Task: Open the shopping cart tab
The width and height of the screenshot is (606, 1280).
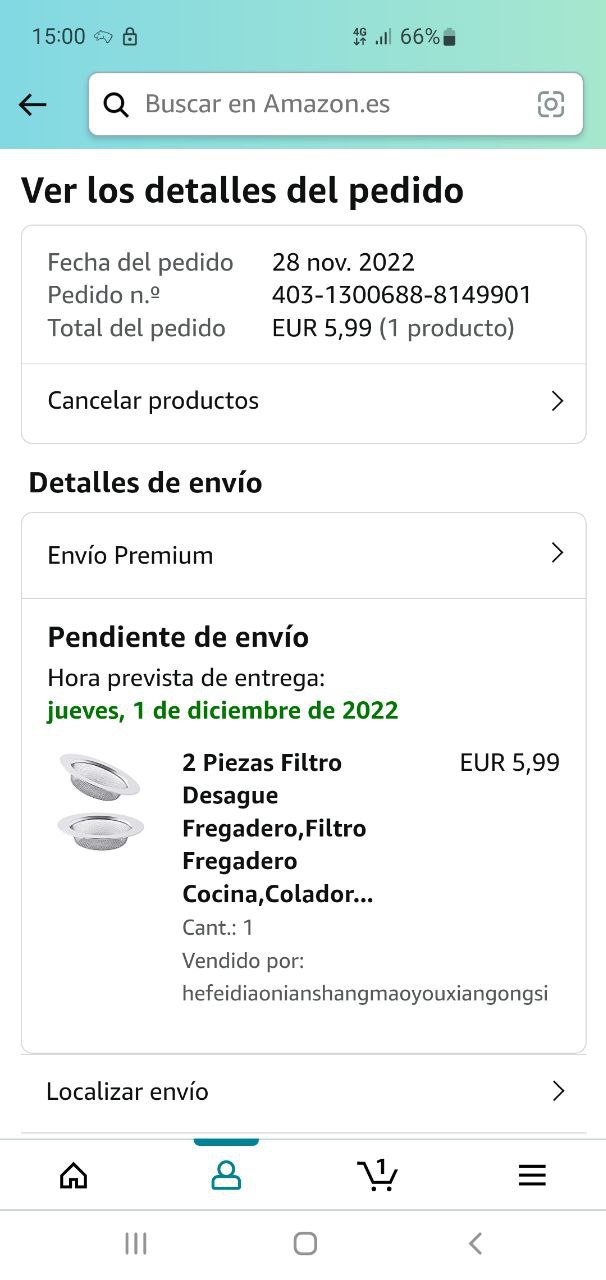Action: (377, 1175)
